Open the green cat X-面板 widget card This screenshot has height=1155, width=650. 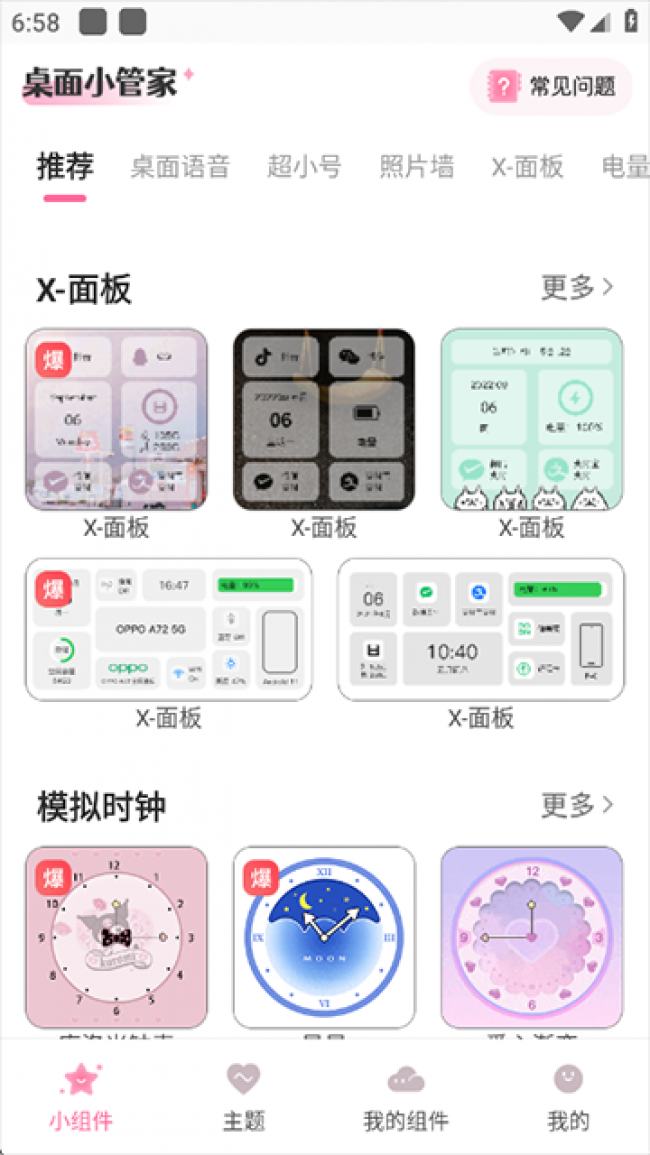pyautogui.click(x=532, y=420)
